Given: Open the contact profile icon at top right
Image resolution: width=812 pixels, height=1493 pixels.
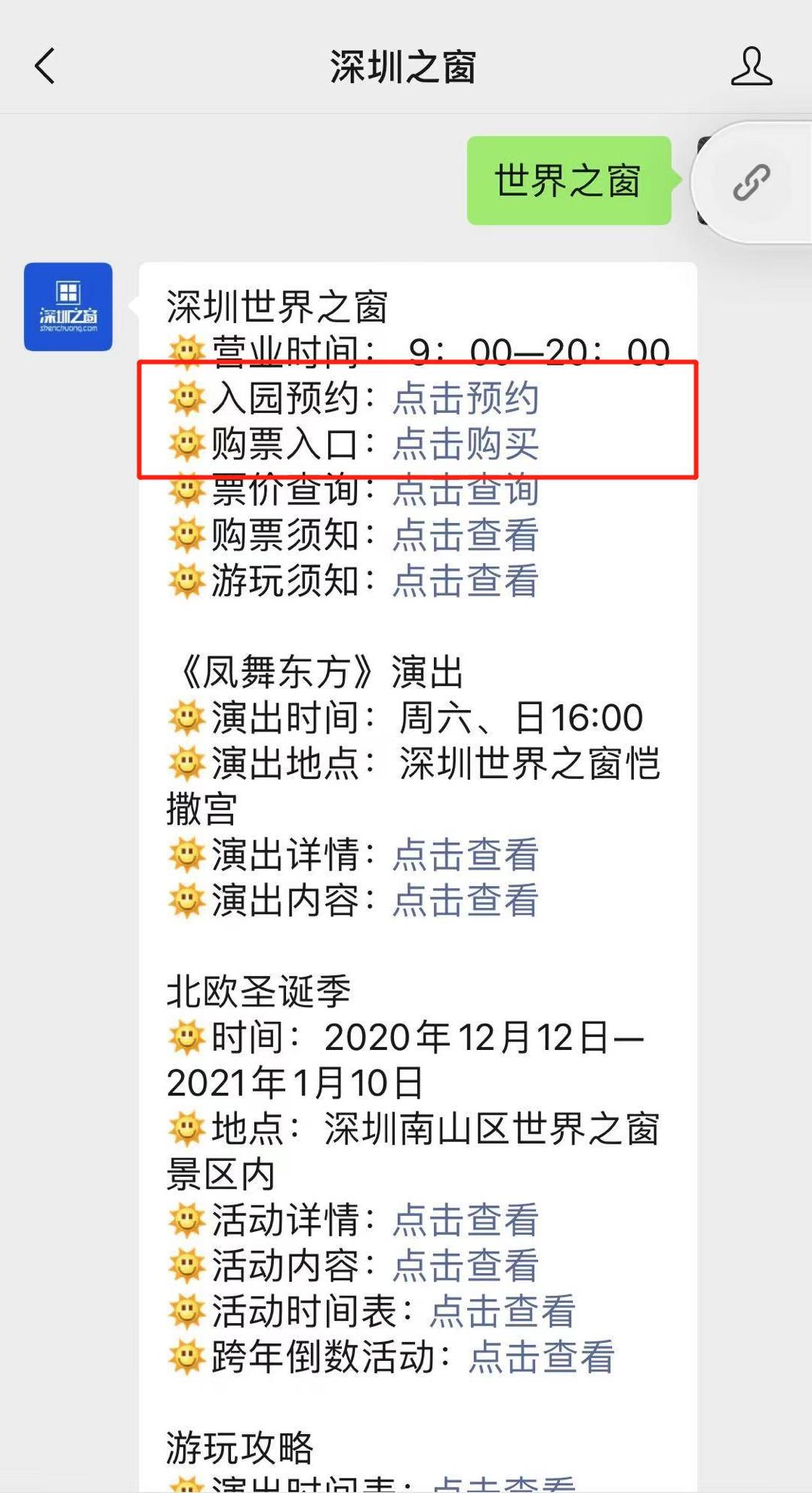Looking at the screenshot, I should (752, 67).
